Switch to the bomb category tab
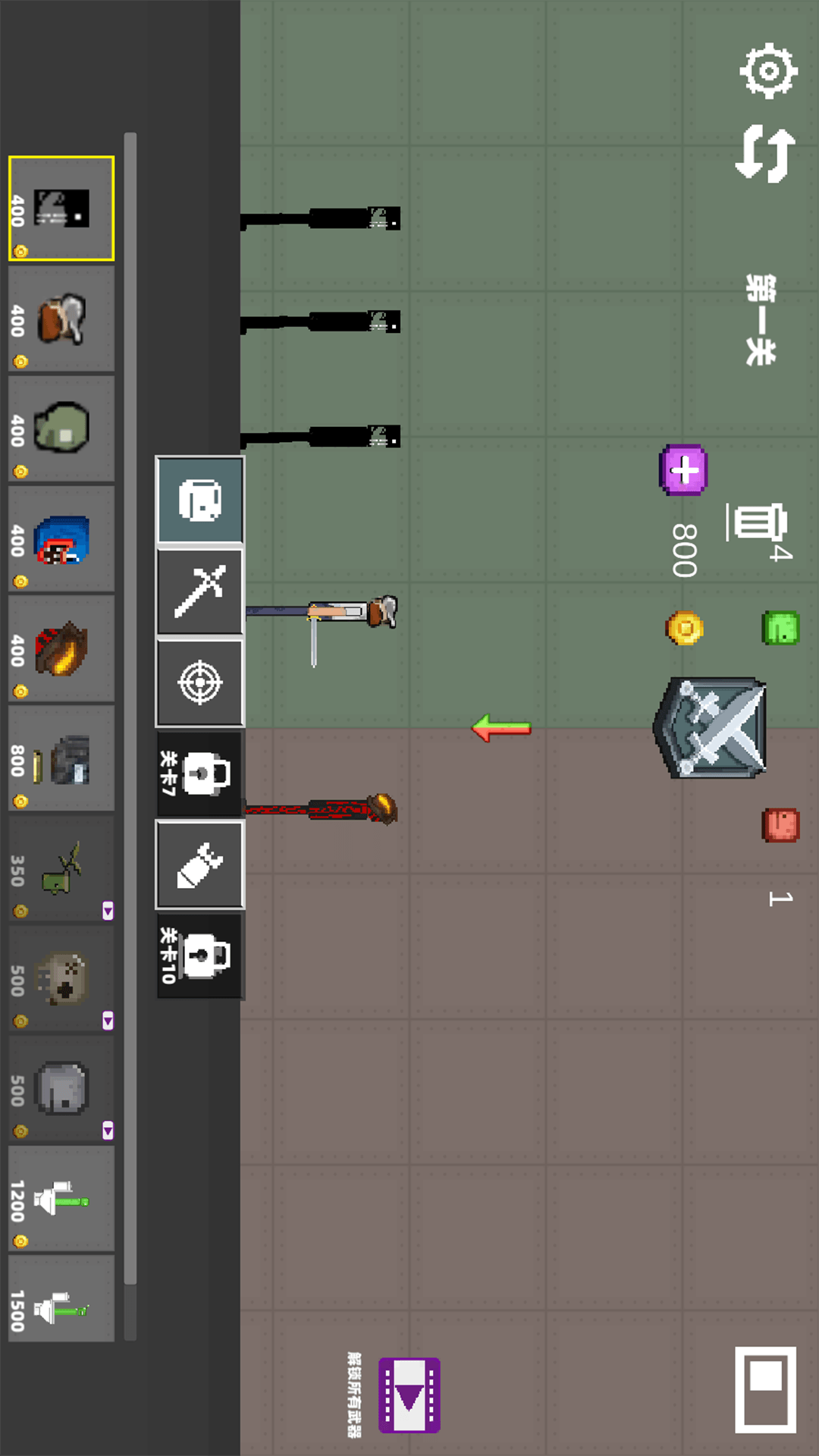 pyautogui.click(x=200, y=865)
